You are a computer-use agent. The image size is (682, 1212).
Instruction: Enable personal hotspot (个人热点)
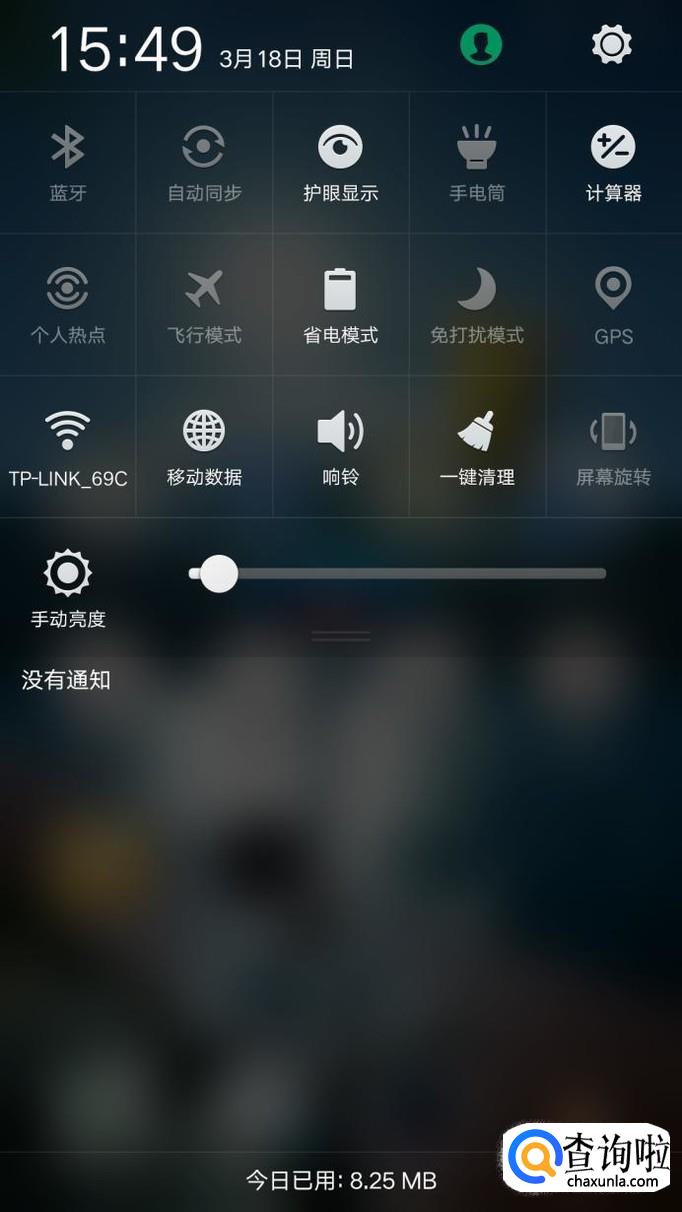point(68,304)
